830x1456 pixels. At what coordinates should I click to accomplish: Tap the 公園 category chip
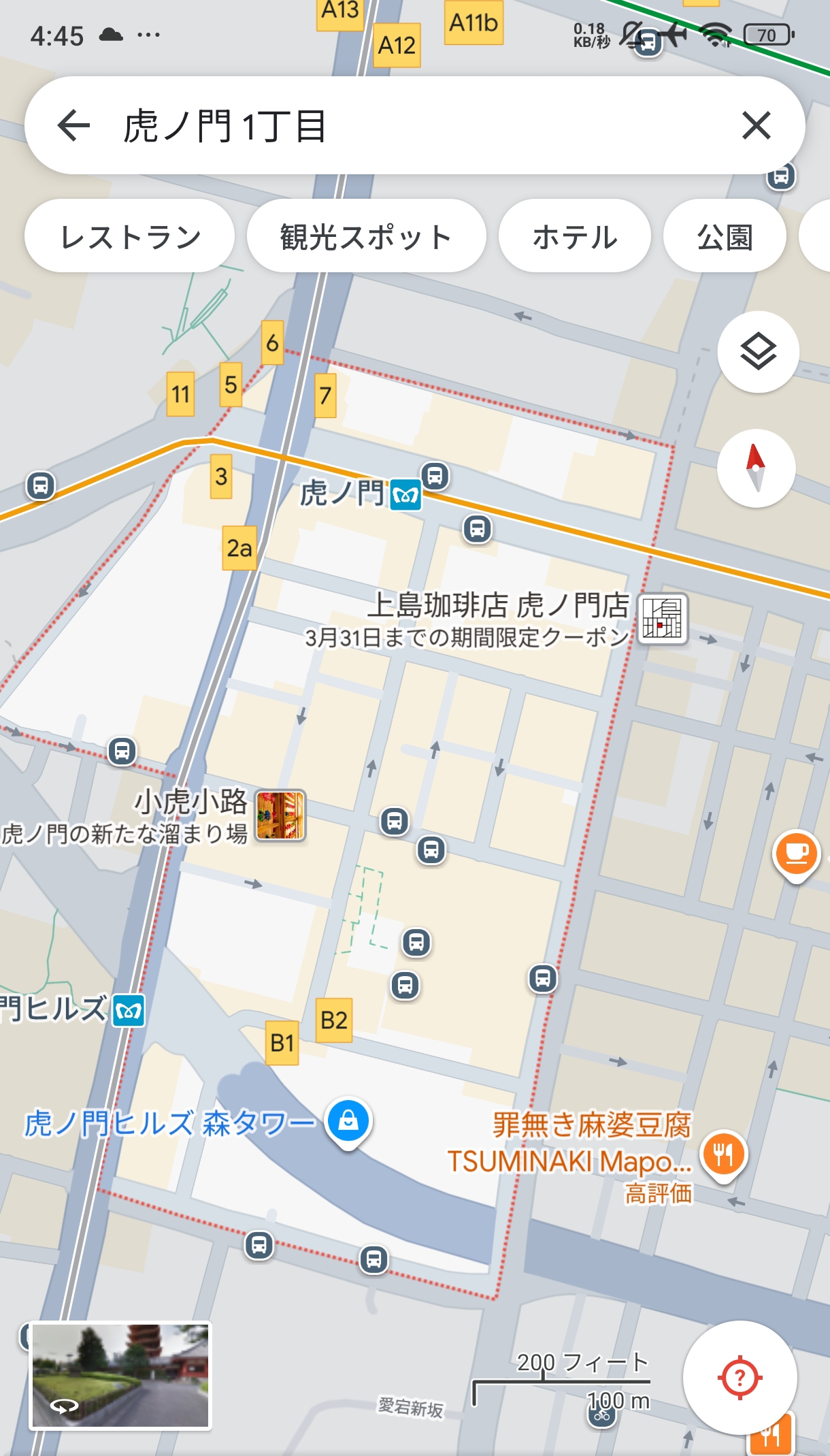pyautogui.click(x=725, y=237)
